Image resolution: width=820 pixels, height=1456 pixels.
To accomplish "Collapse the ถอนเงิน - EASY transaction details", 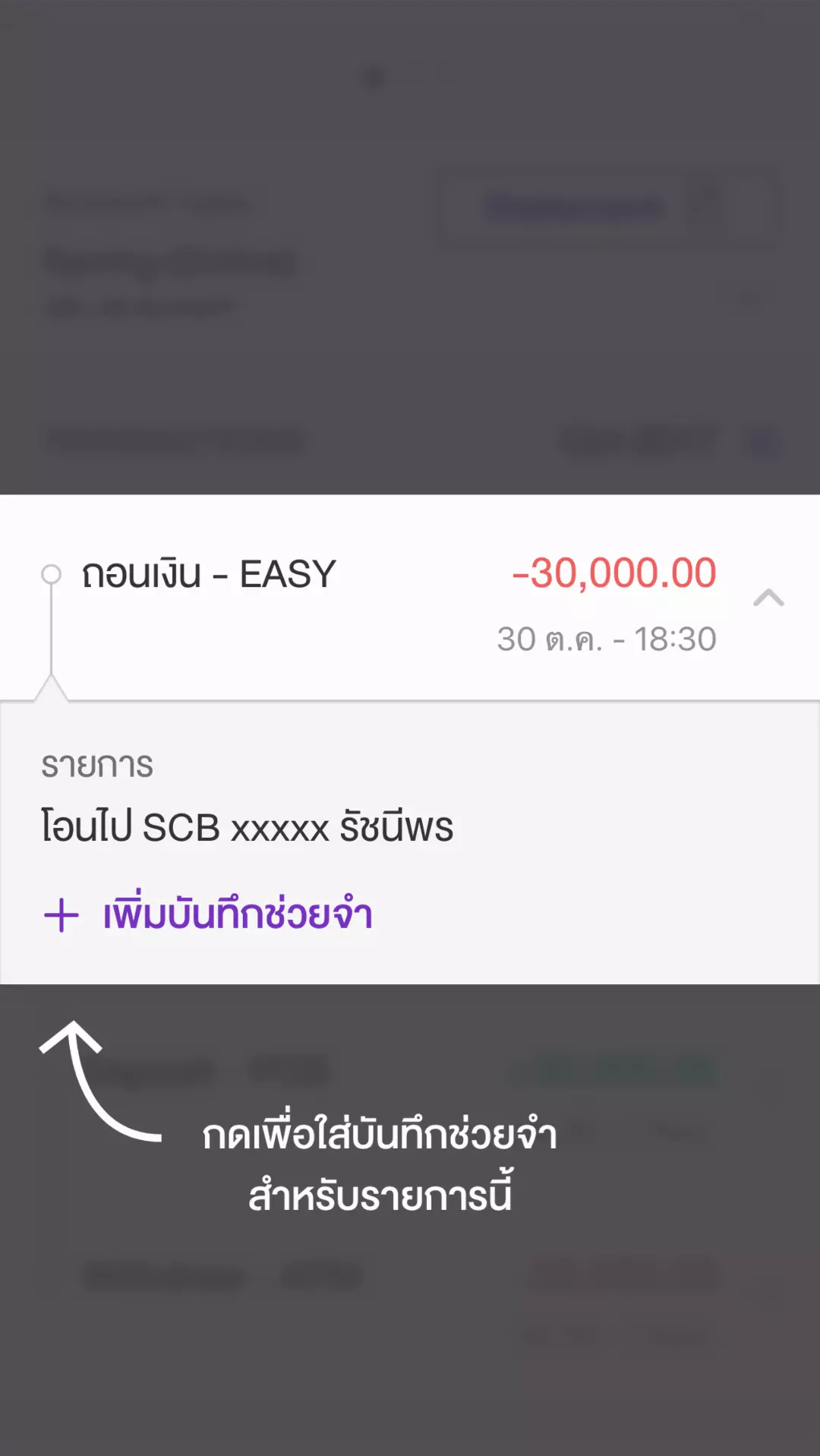I will click(x=768, y=599).
